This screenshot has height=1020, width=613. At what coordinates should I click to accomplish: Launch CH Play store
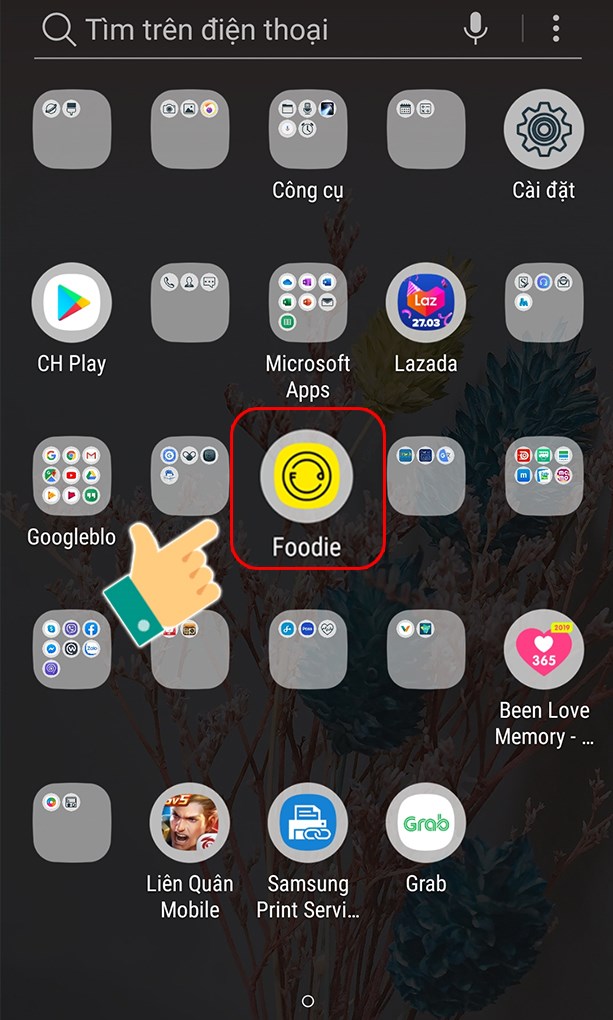(71, 303)
